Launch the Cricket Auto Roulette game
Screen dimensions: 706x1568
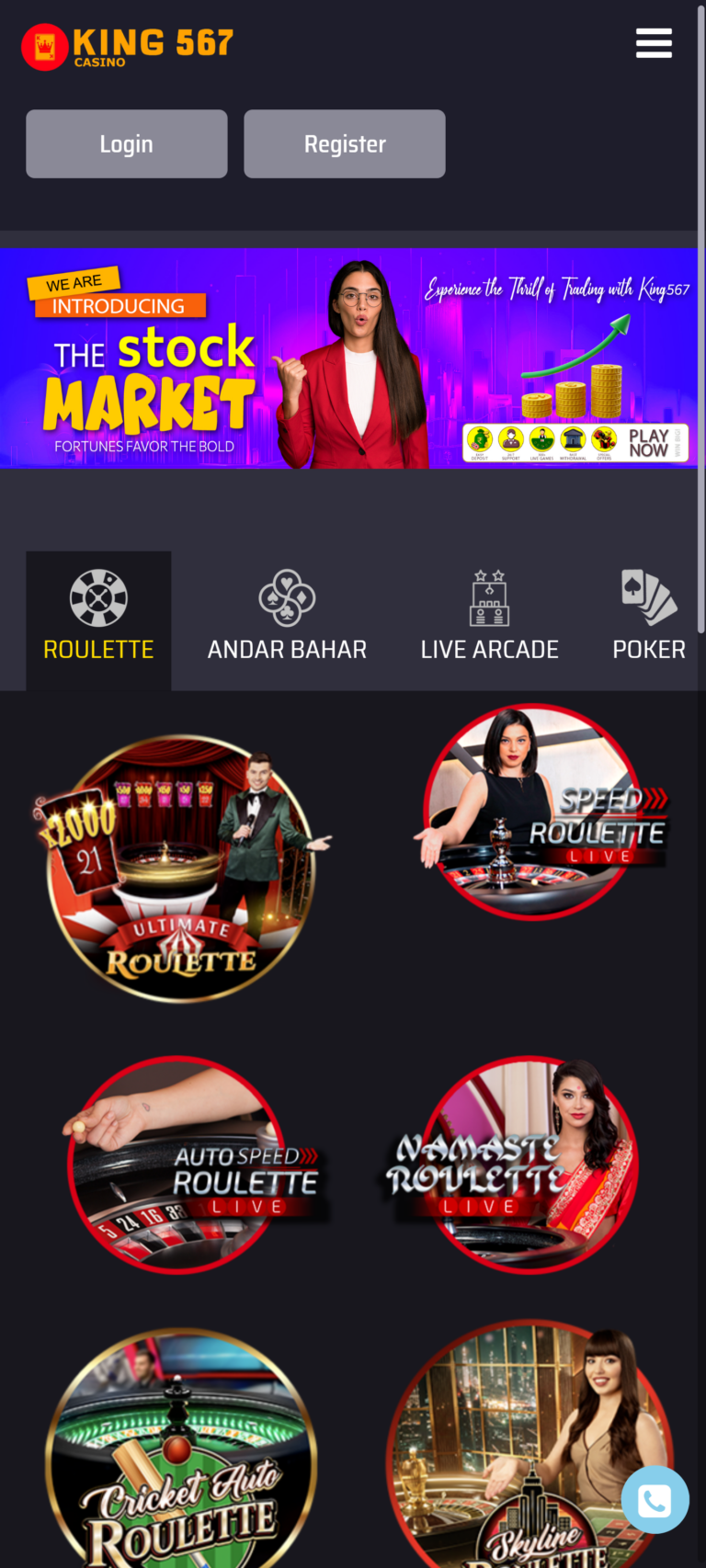click(x=181, y=1452)
